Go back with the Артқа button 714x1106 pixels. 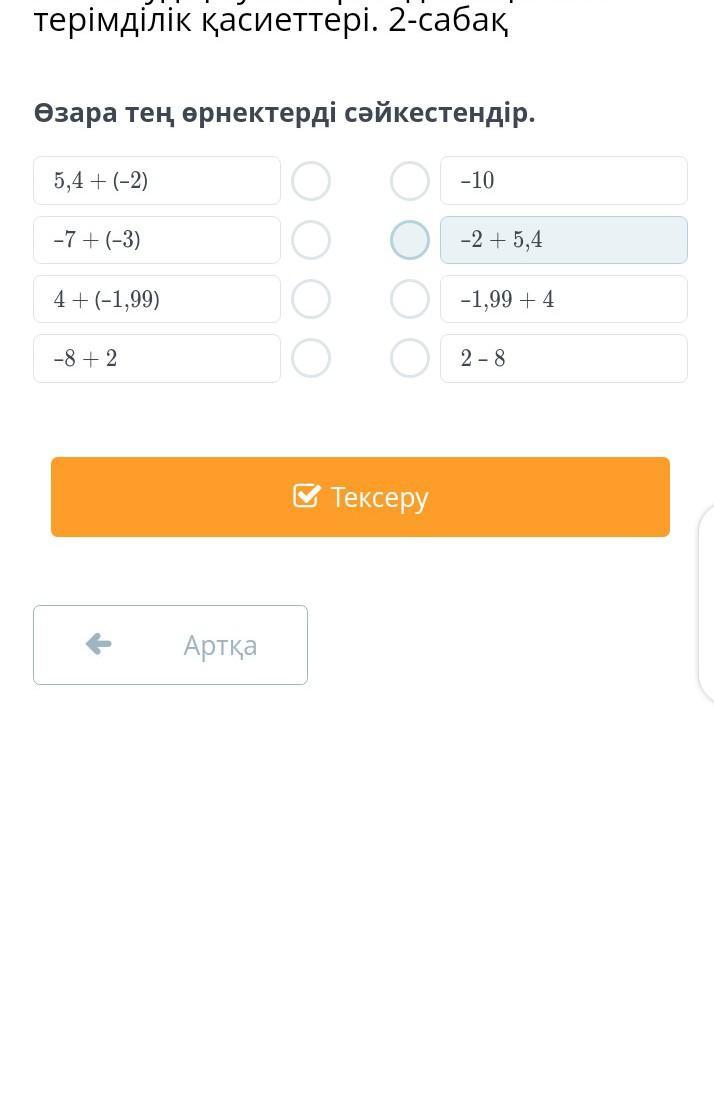point(171,645)
